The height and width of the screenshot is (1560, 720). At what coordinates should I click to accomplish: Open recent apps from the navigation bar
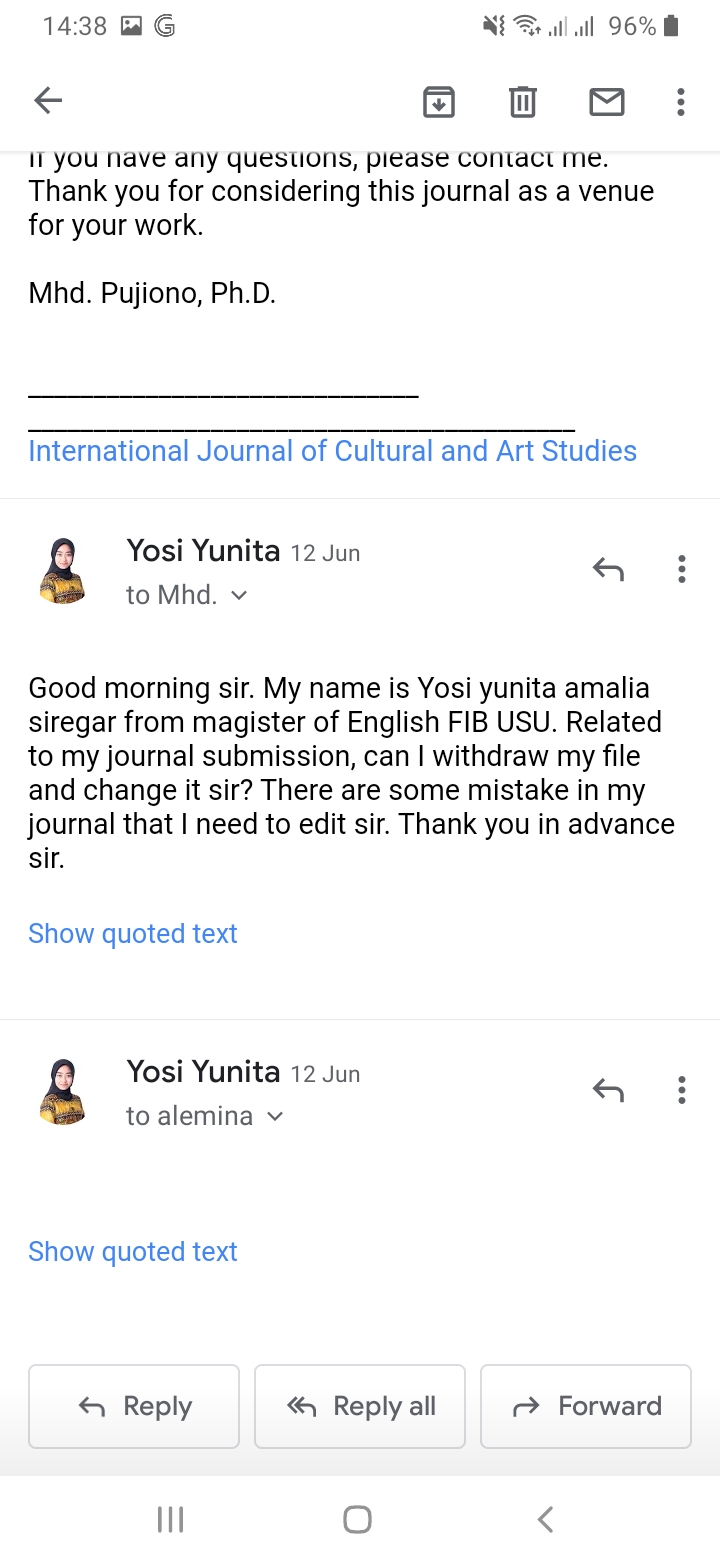[171, 1520]
